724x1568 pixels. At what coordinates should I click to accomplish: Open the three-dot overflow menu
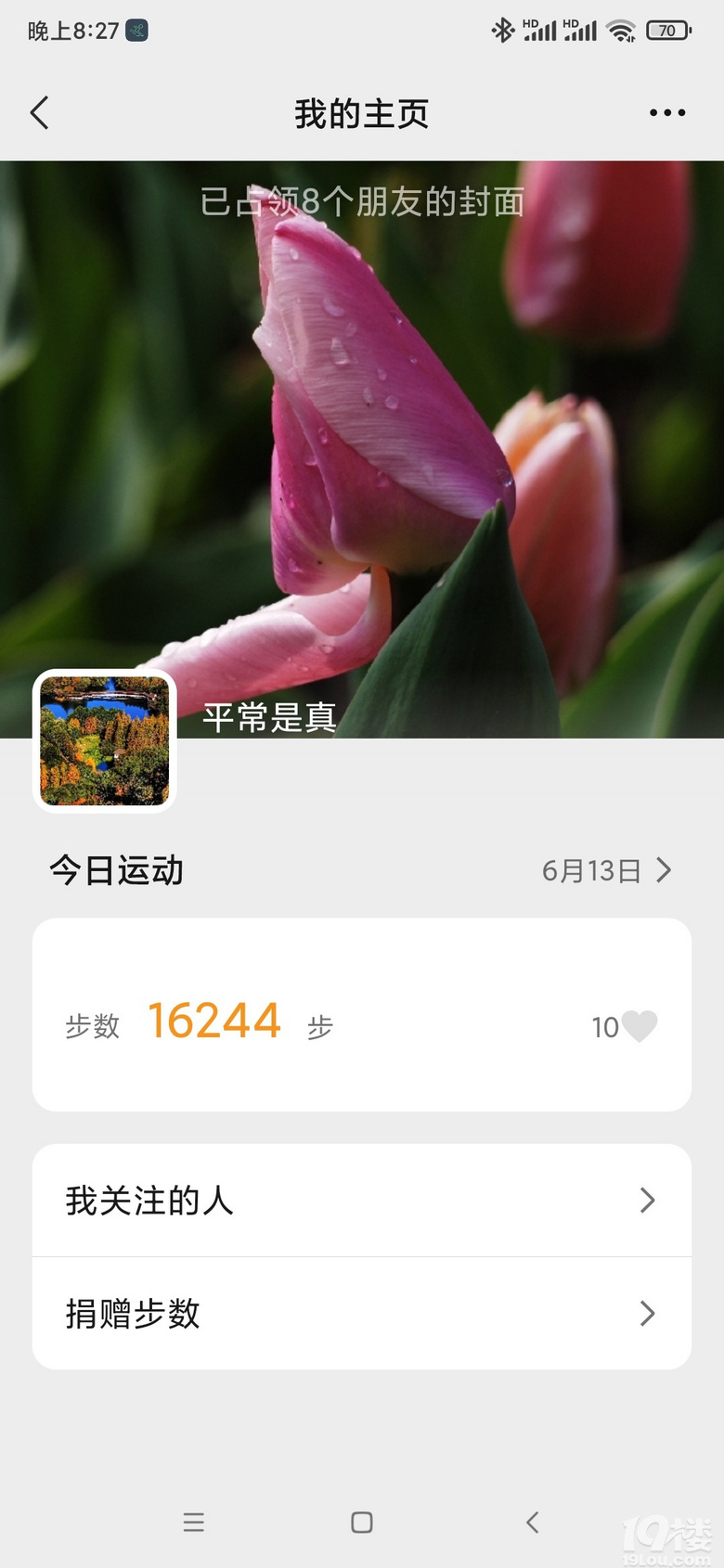coord(666,113)
